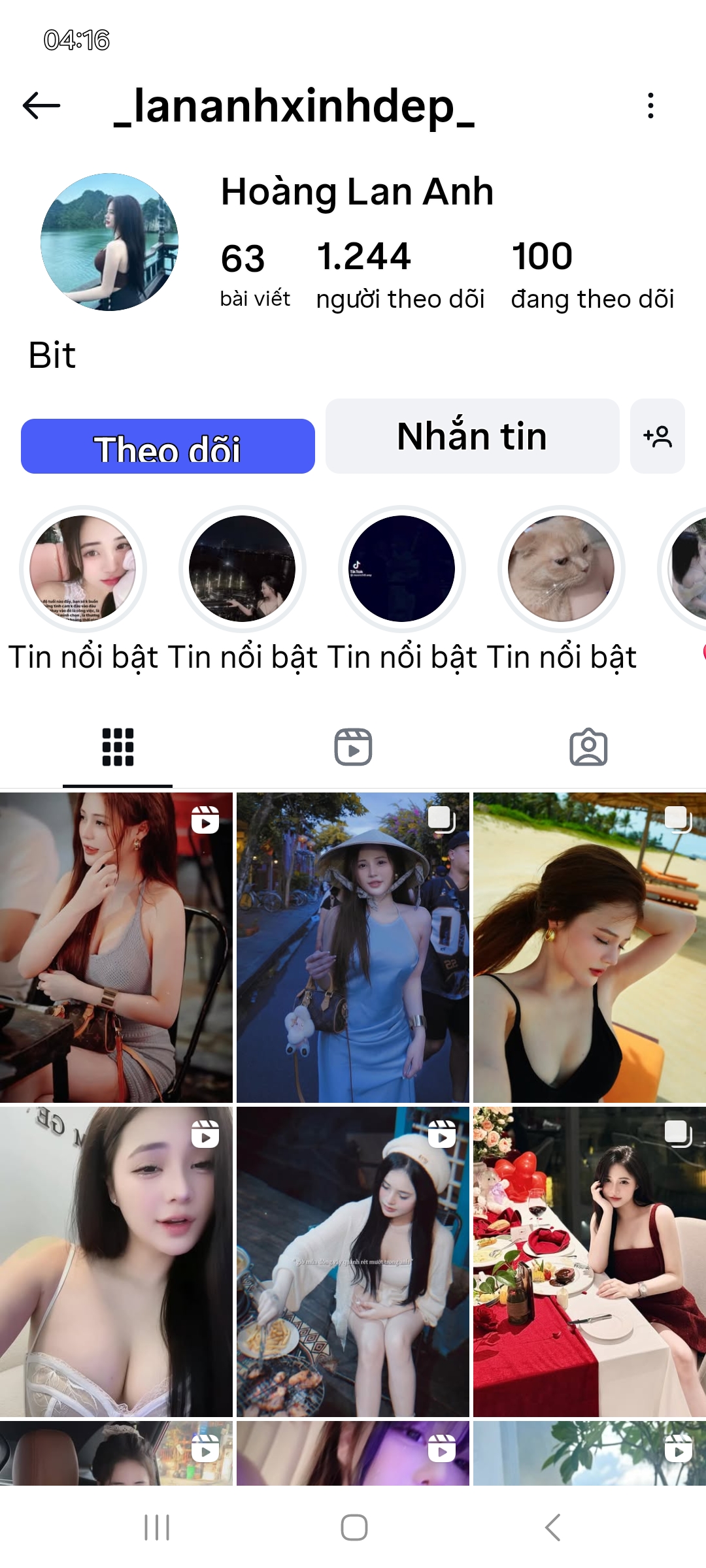Open the cat story highlight
This screenshot has height=1568, width=706.
561,568
